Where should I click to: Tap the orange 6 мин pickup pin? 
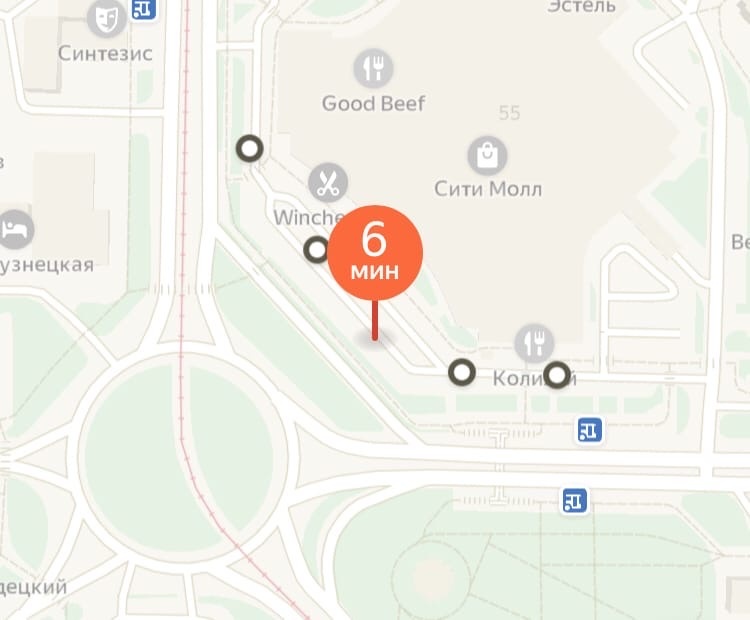click(375, 253)
